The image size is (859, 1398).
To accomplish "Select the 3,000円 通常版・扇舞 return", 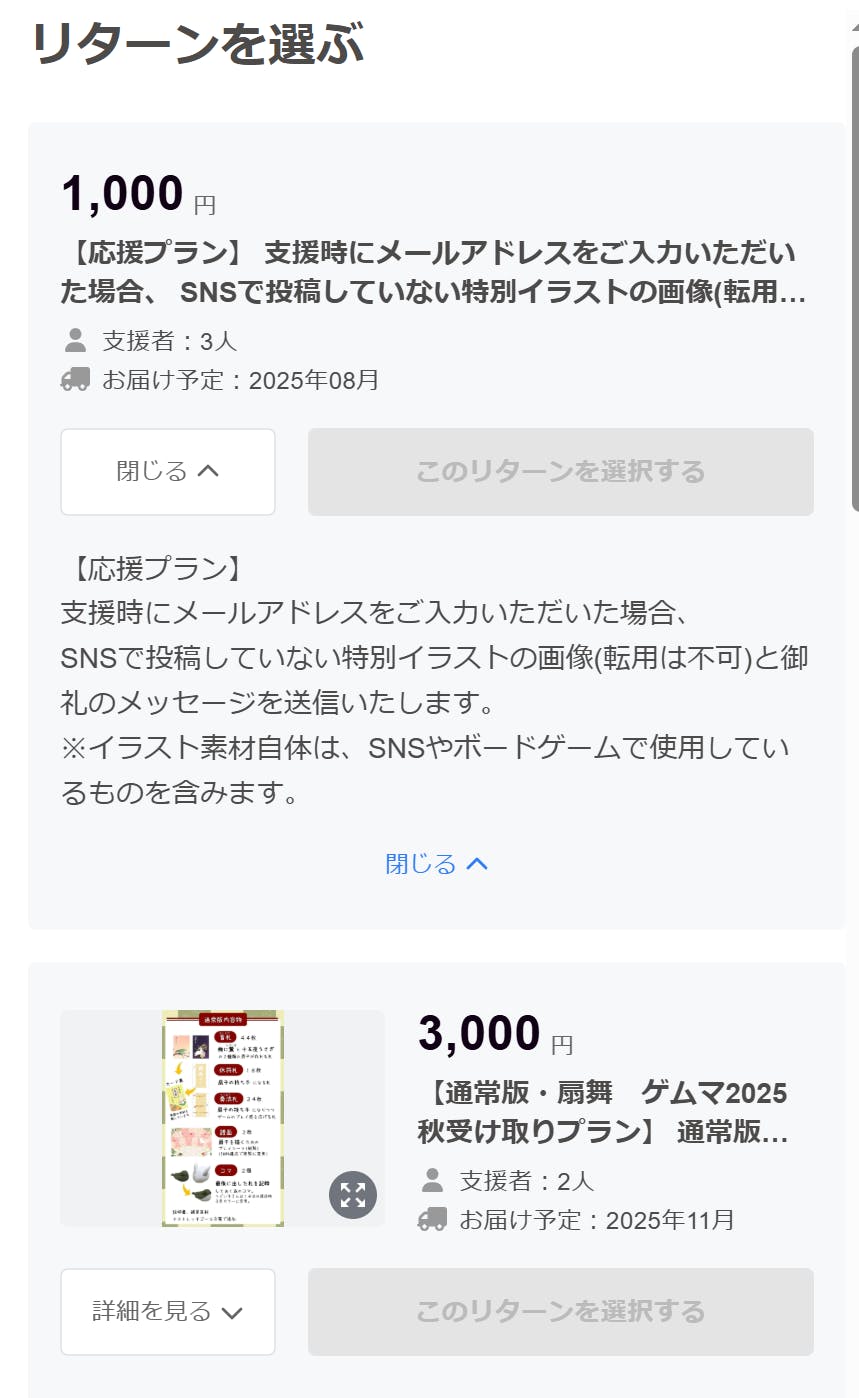I will pyautogui.click(x=560, y=1312).
